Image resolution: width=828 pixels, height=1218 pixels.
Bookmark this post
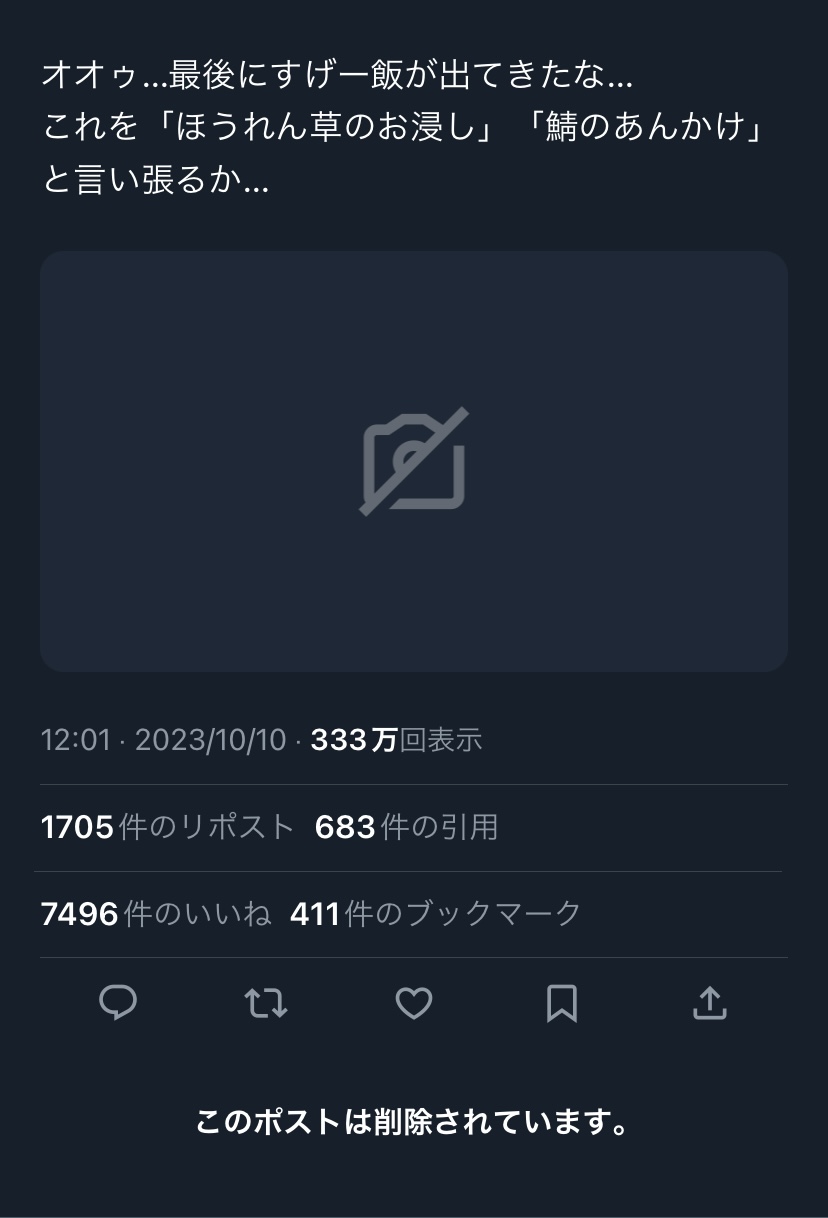[562, 1003]
